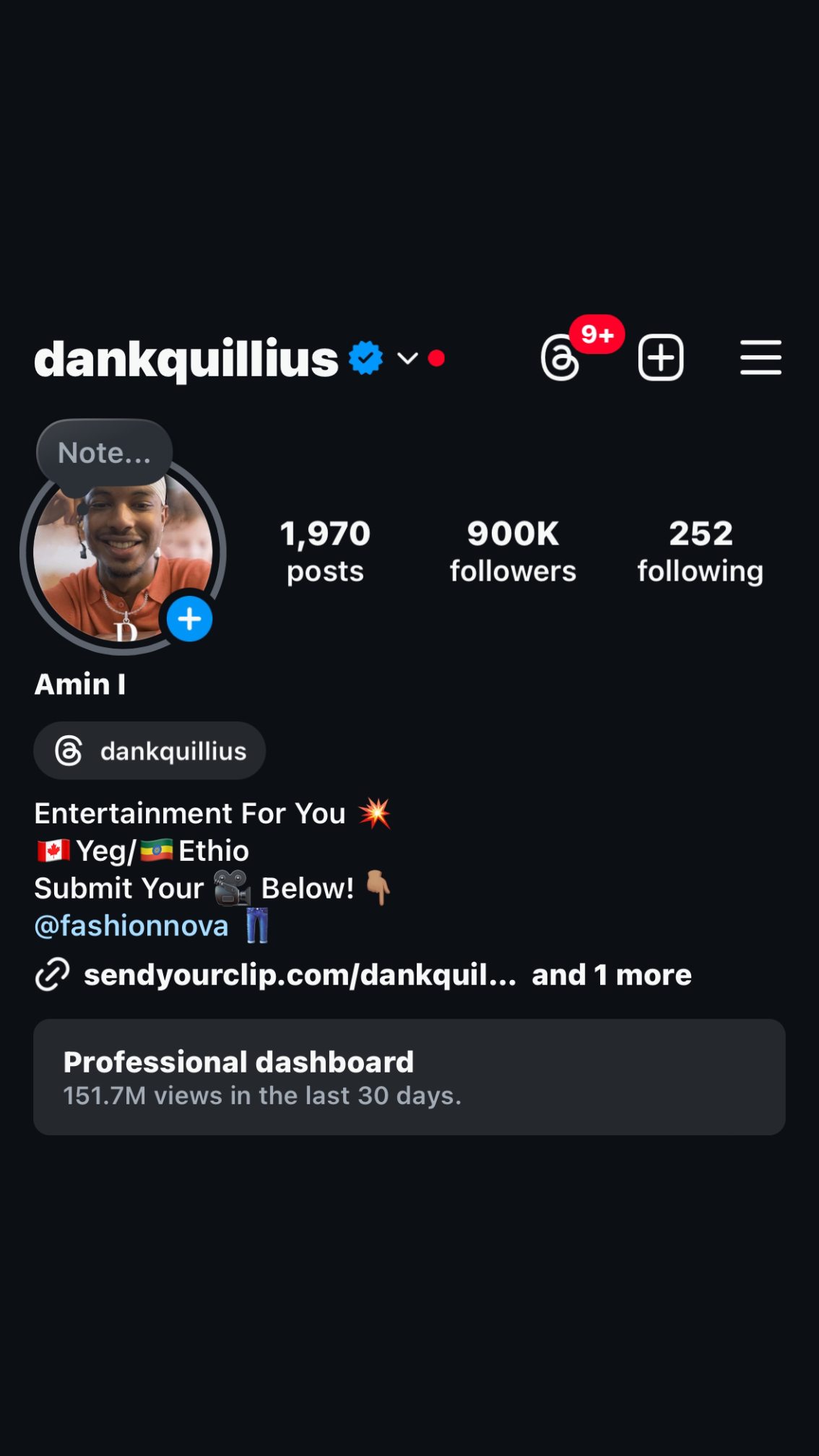
Task: Open the hamburger menu
Action: click(760, 357)
